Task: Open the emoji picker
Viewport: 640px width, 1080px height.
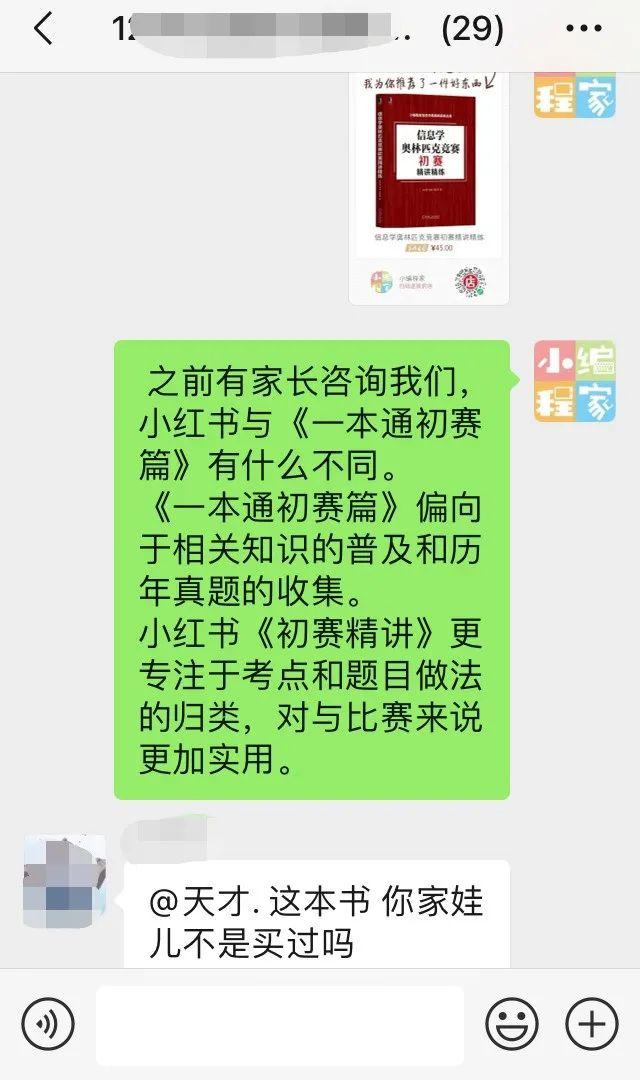Action: coord(512,1024)
